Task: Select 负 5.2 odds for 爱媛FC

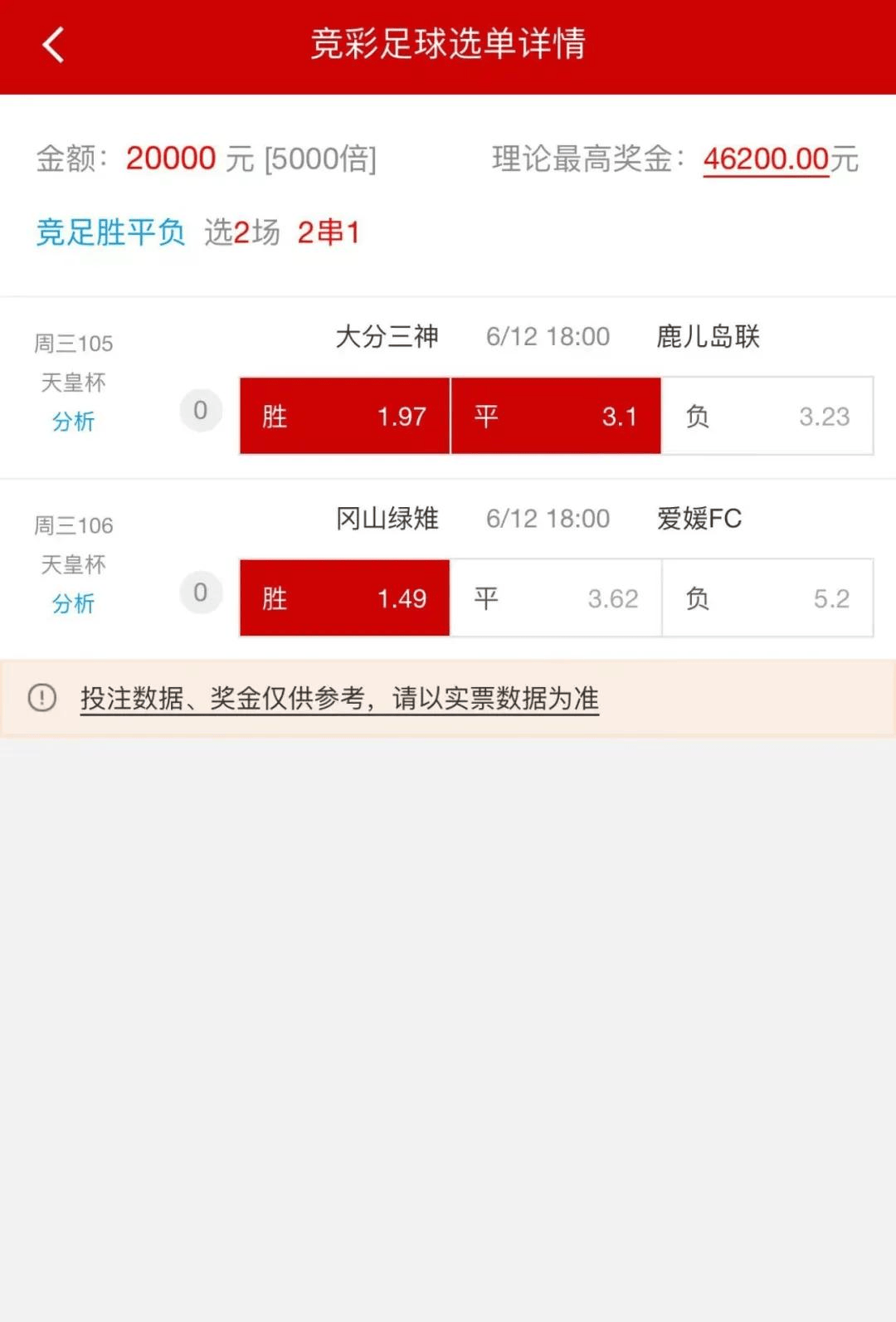Action: pos(767,598)
